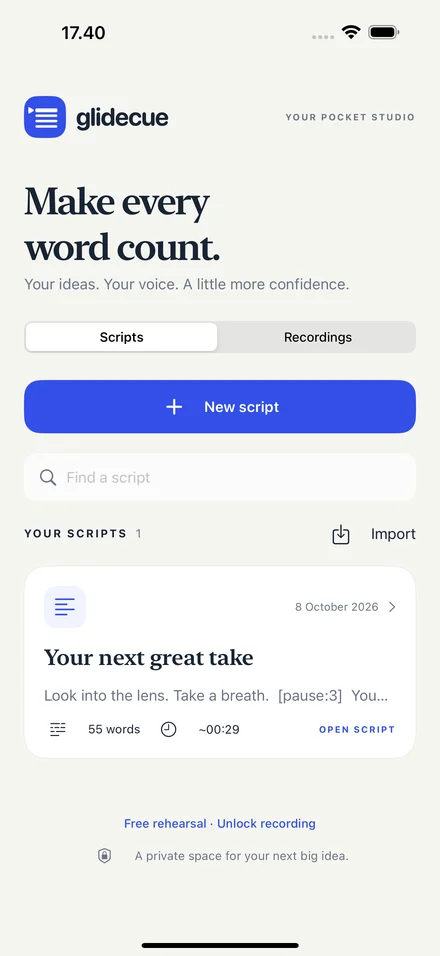Tap Unlock recording link
This screenshot has width=440, height=956.
pos(266,824)
